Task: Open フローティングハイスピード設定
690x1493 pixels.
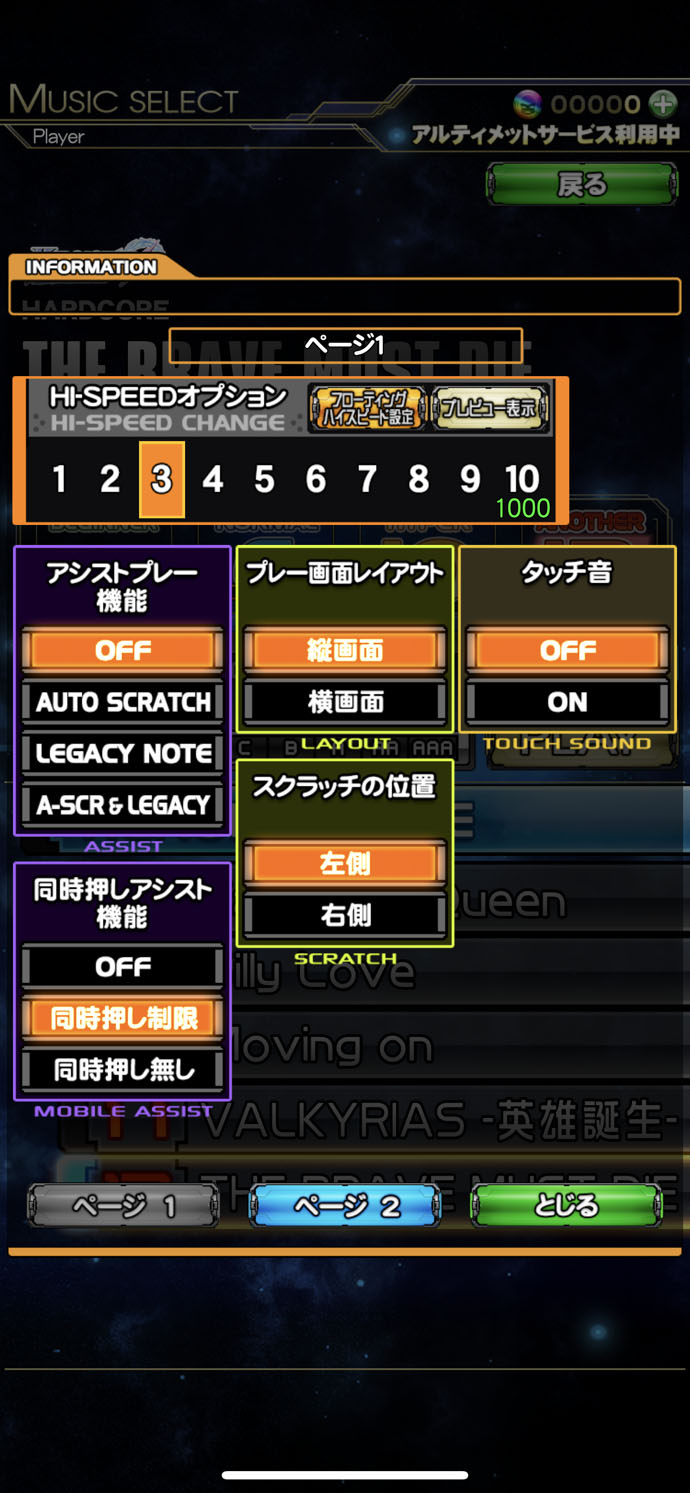Action: pyautogui.click(x=366, y=409)
